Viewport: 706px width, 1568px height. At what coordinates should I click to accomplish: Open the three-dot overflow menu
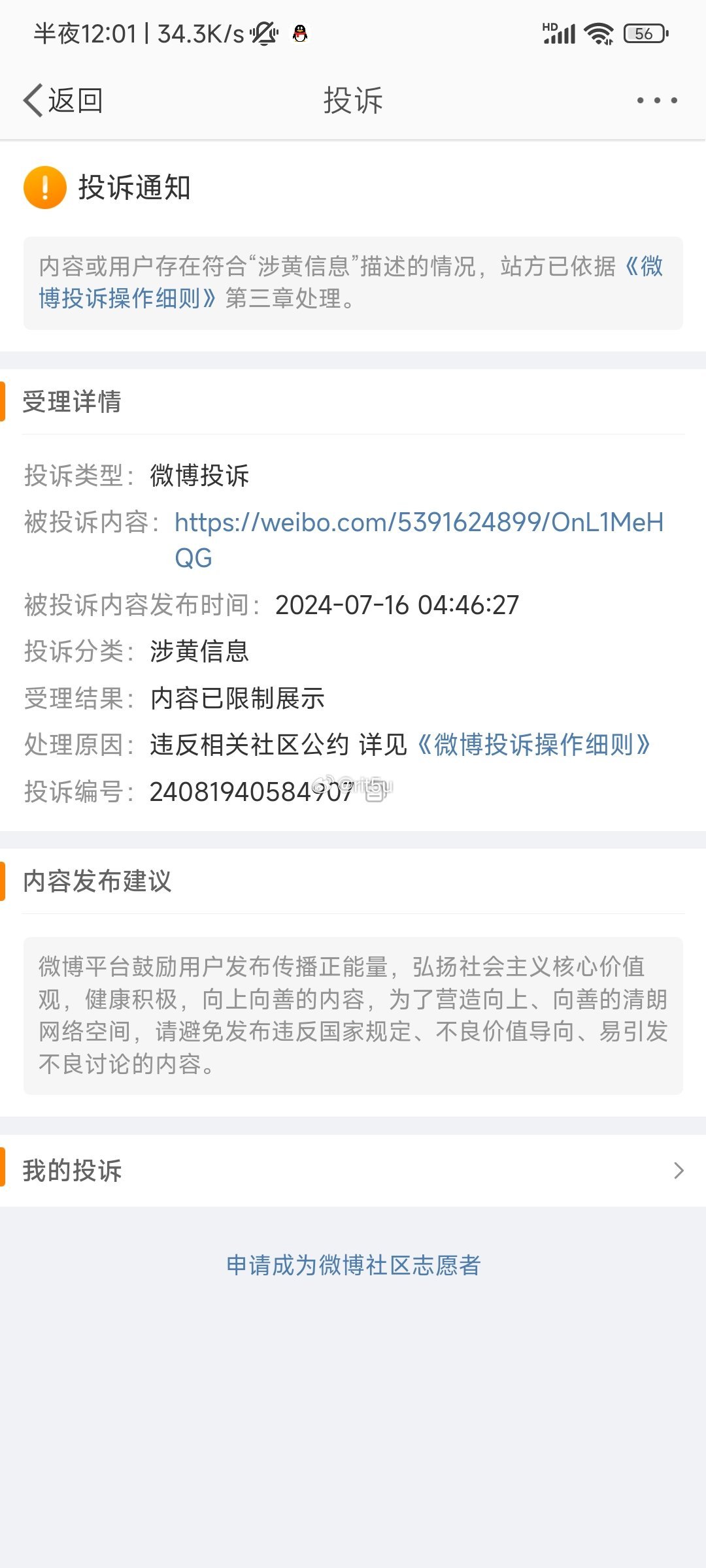click(x=657, y=101)
